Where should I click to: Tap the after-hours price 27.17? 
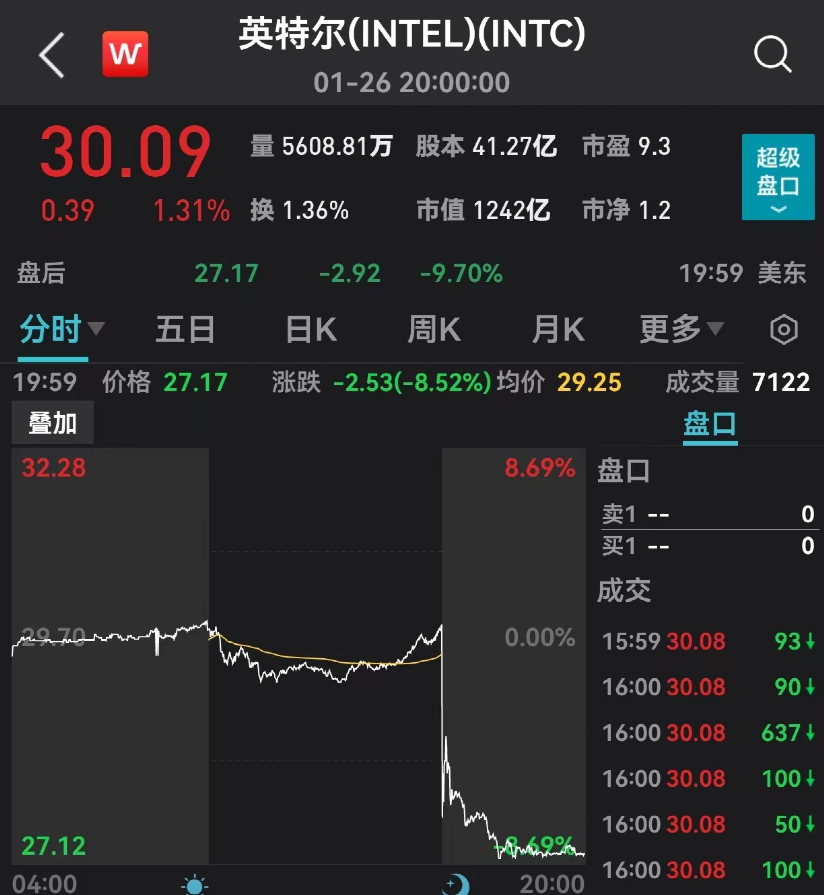pyautogui.click(x=227, y=273)
